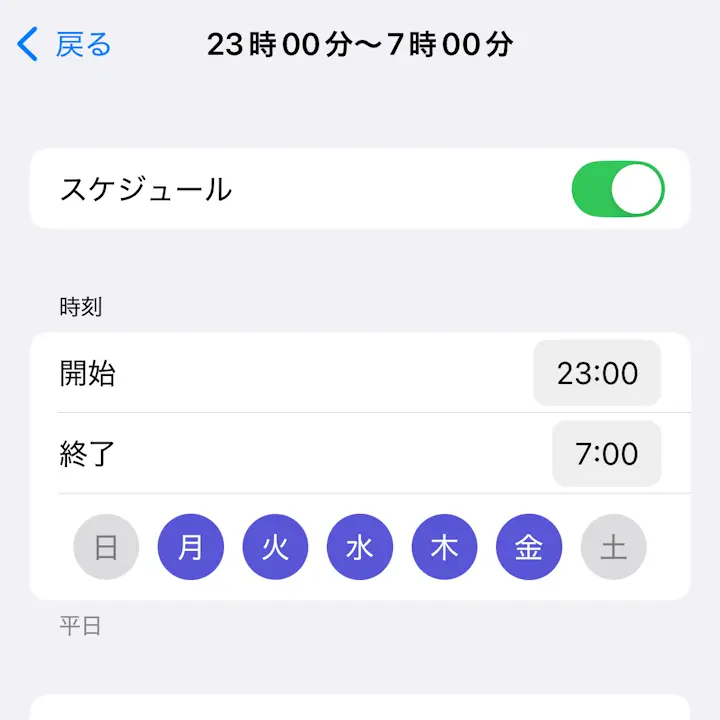This screenshot has height=720, width=720.
Task: Change the 開始 time 23:00
Action: pos(597,373)
